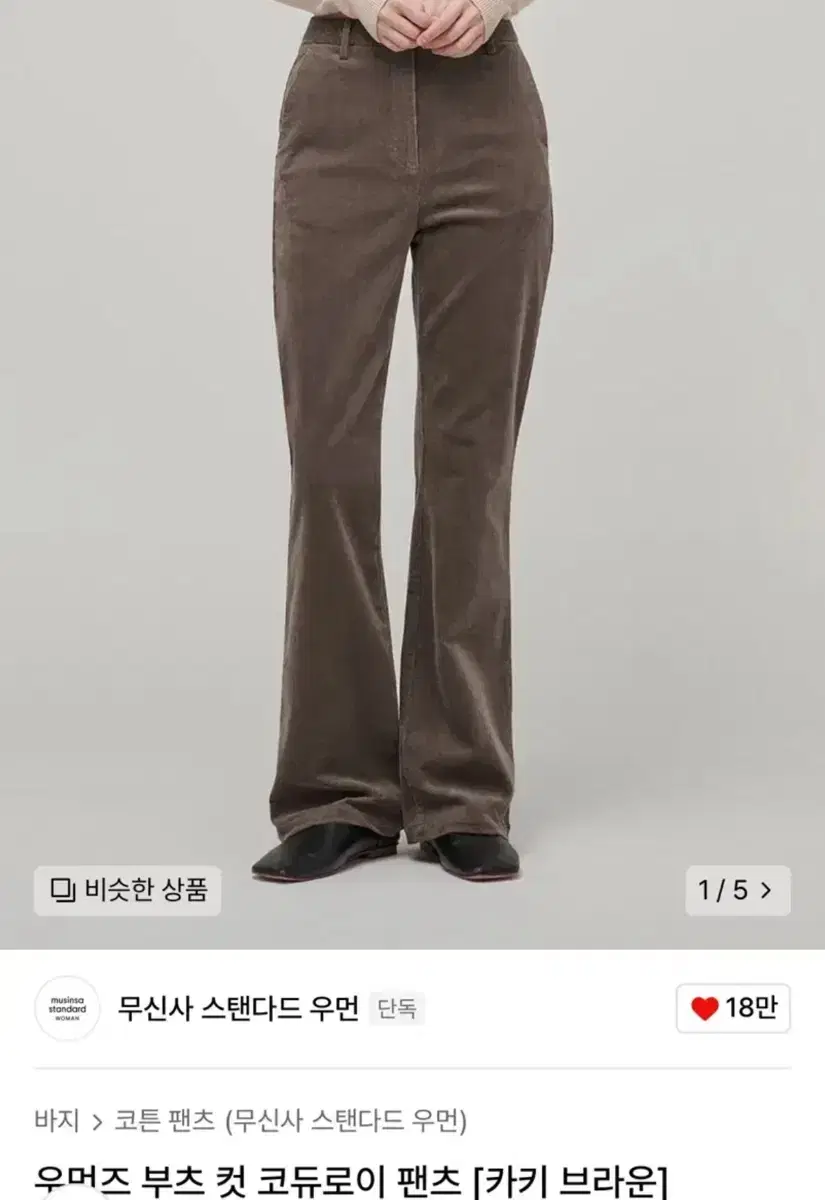Tap the main product photo to enlarge it
Image resolution: width=825 pixels, height=1200 pixels.
coord(412,450)
